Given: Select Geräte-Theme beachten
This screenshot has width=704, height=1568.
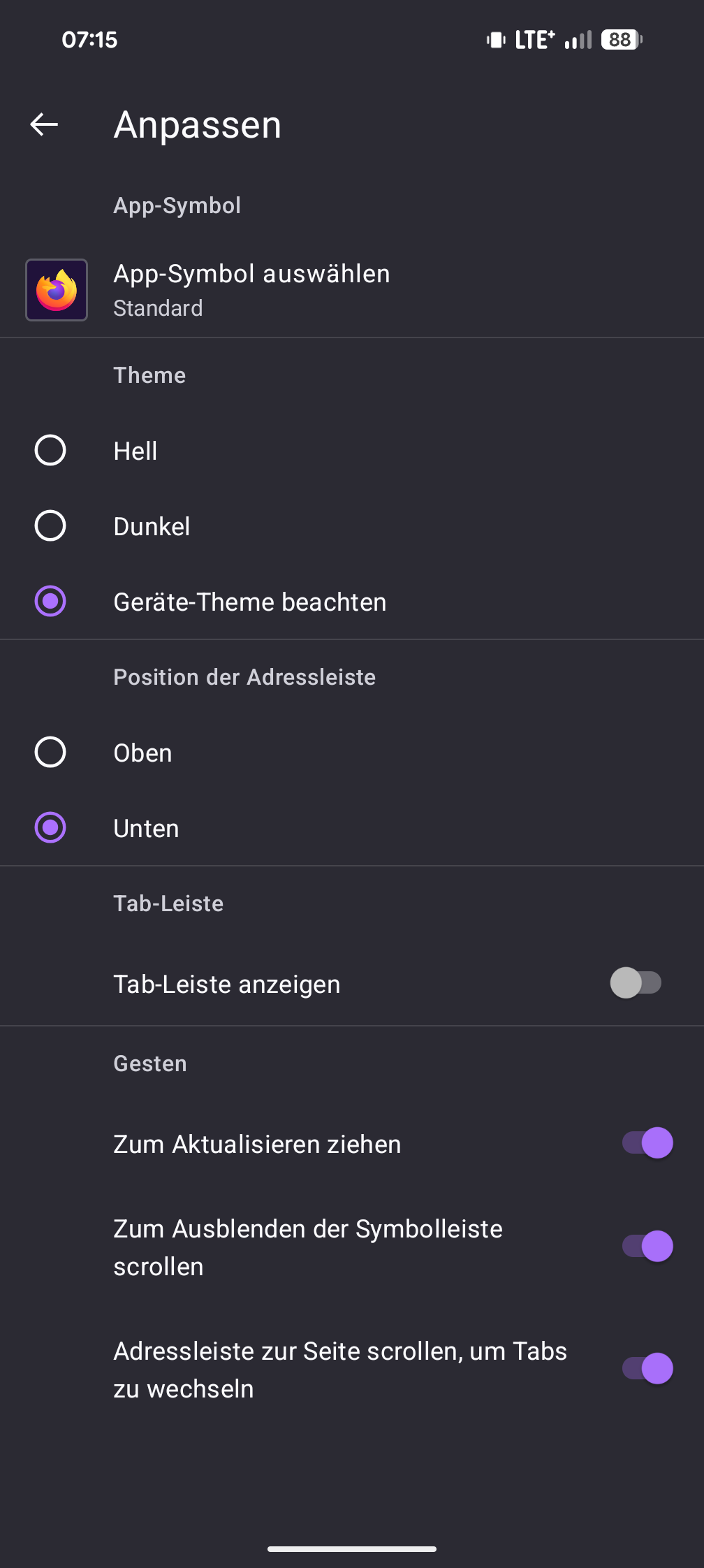Looking at the screenshot, I should (50, 602).
